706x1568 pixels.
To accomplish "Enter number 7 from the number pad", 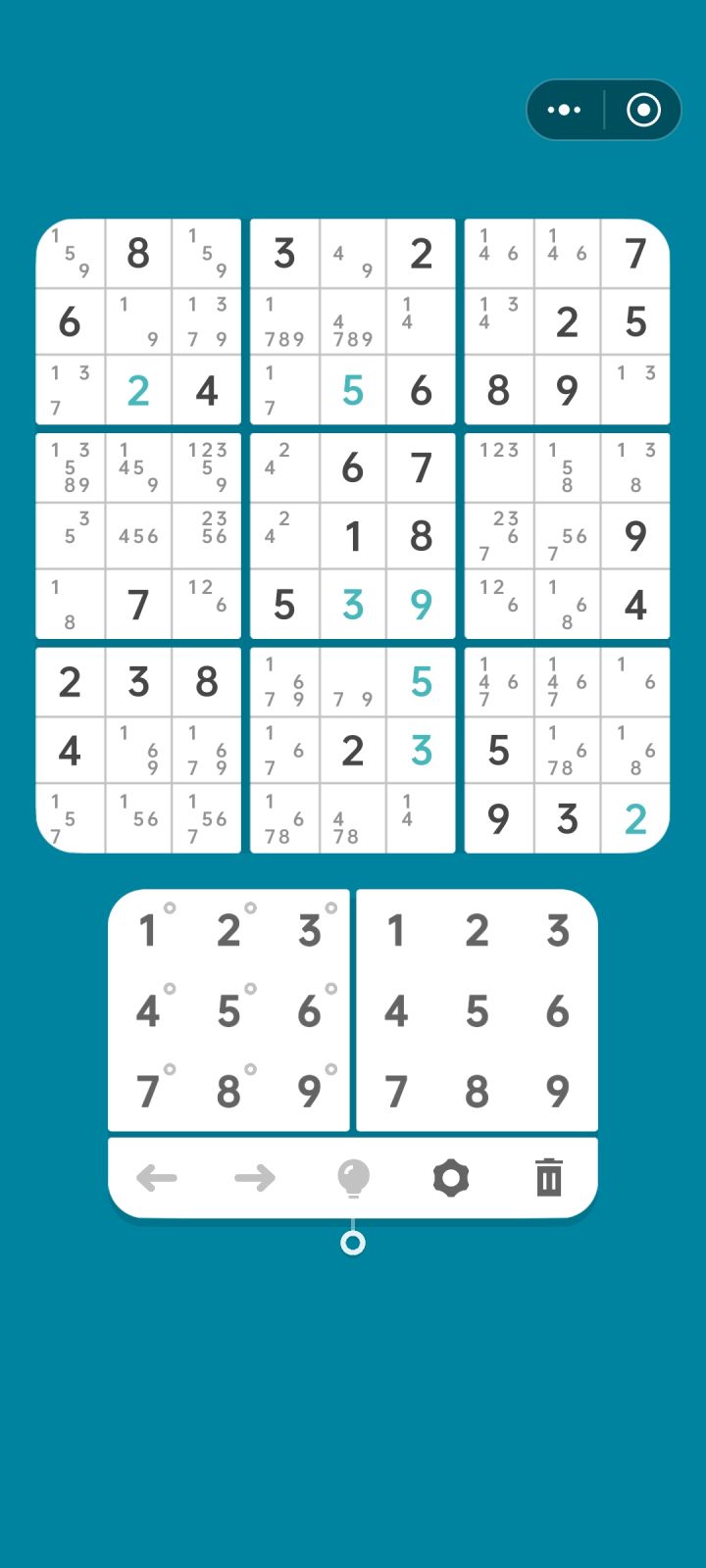I will click(396, 1093).
